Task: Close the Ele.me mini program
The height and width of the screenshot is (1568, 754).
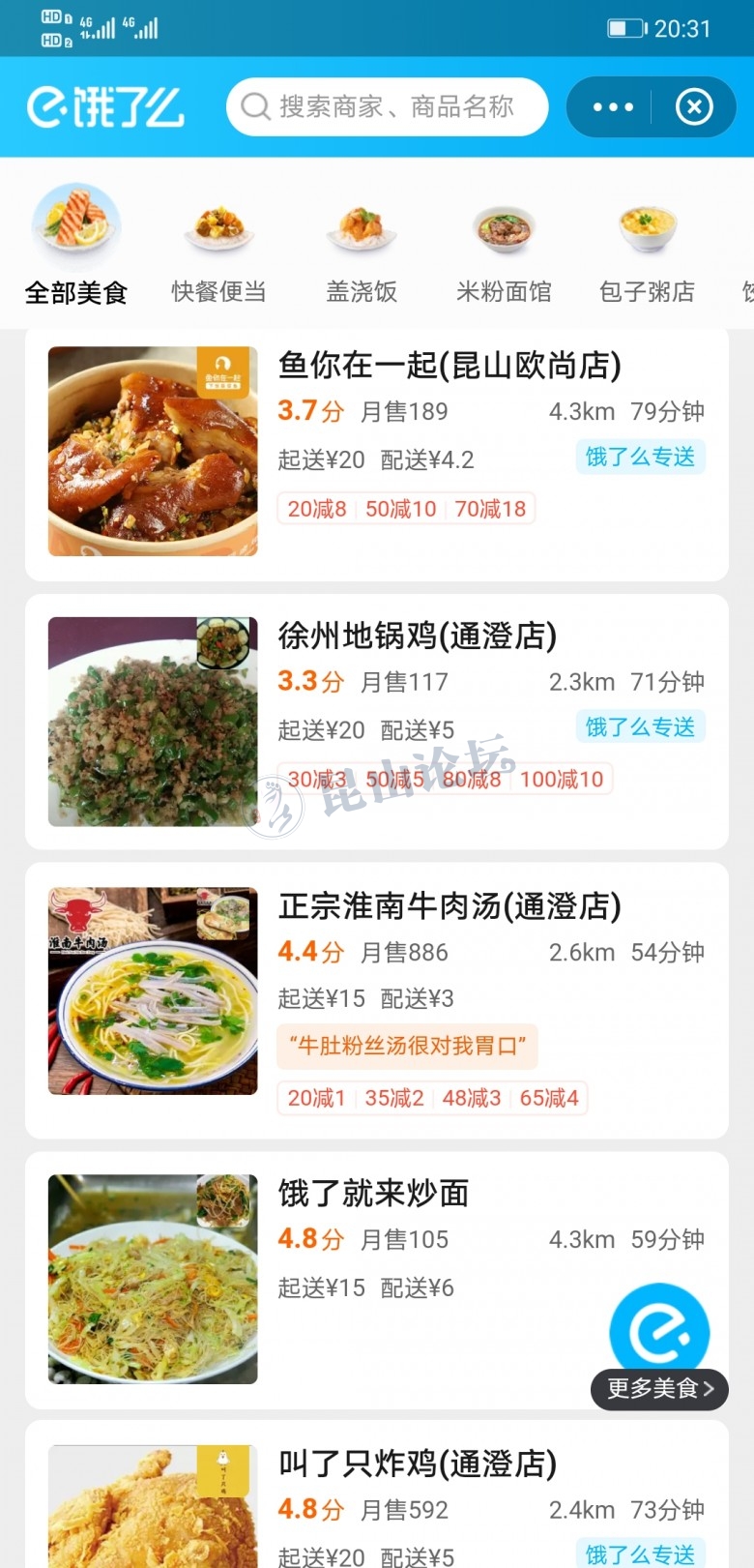Action: click(x=694, y=106)
